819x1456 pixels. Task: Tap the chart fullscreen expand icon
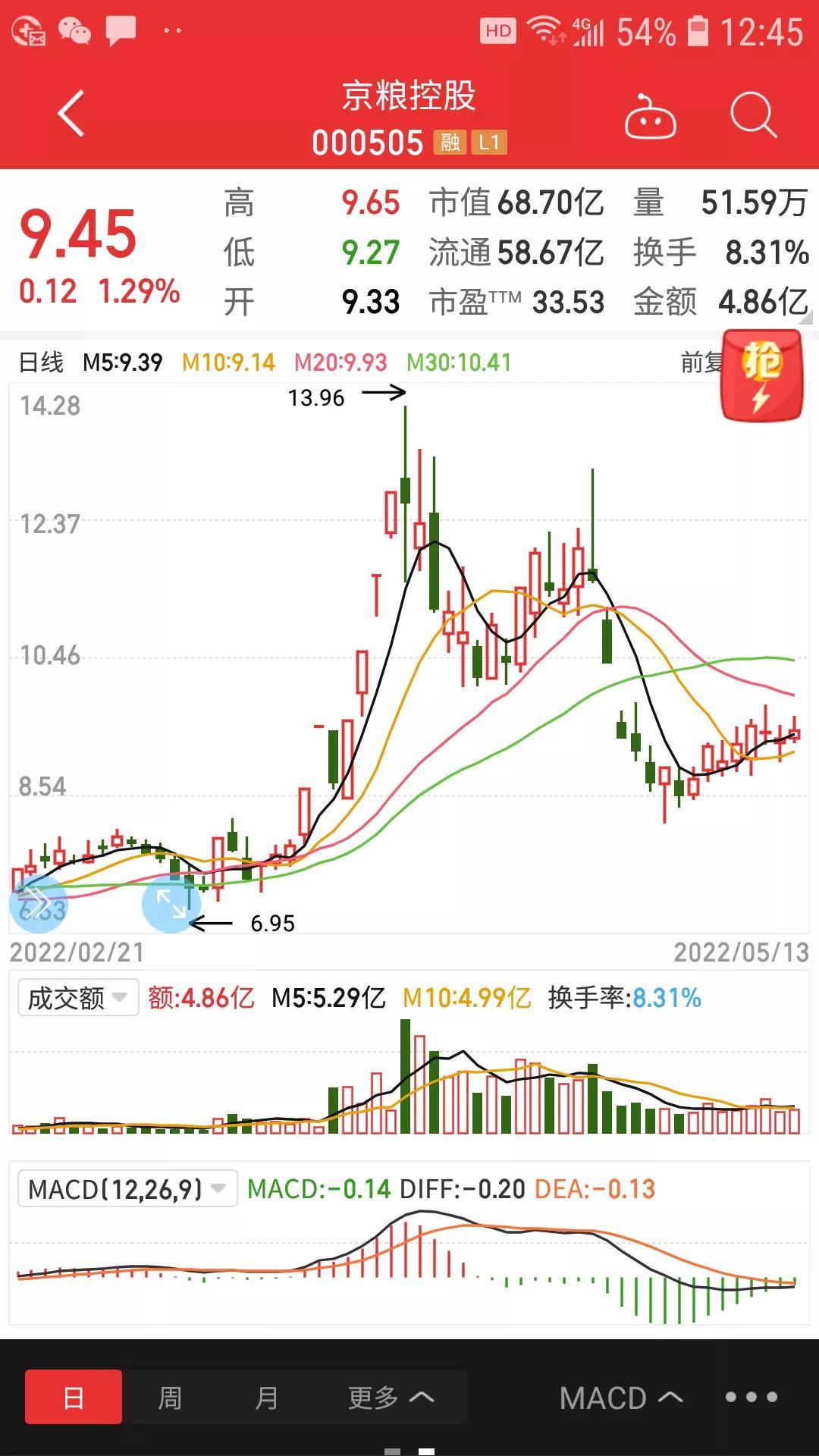point(171,902)
